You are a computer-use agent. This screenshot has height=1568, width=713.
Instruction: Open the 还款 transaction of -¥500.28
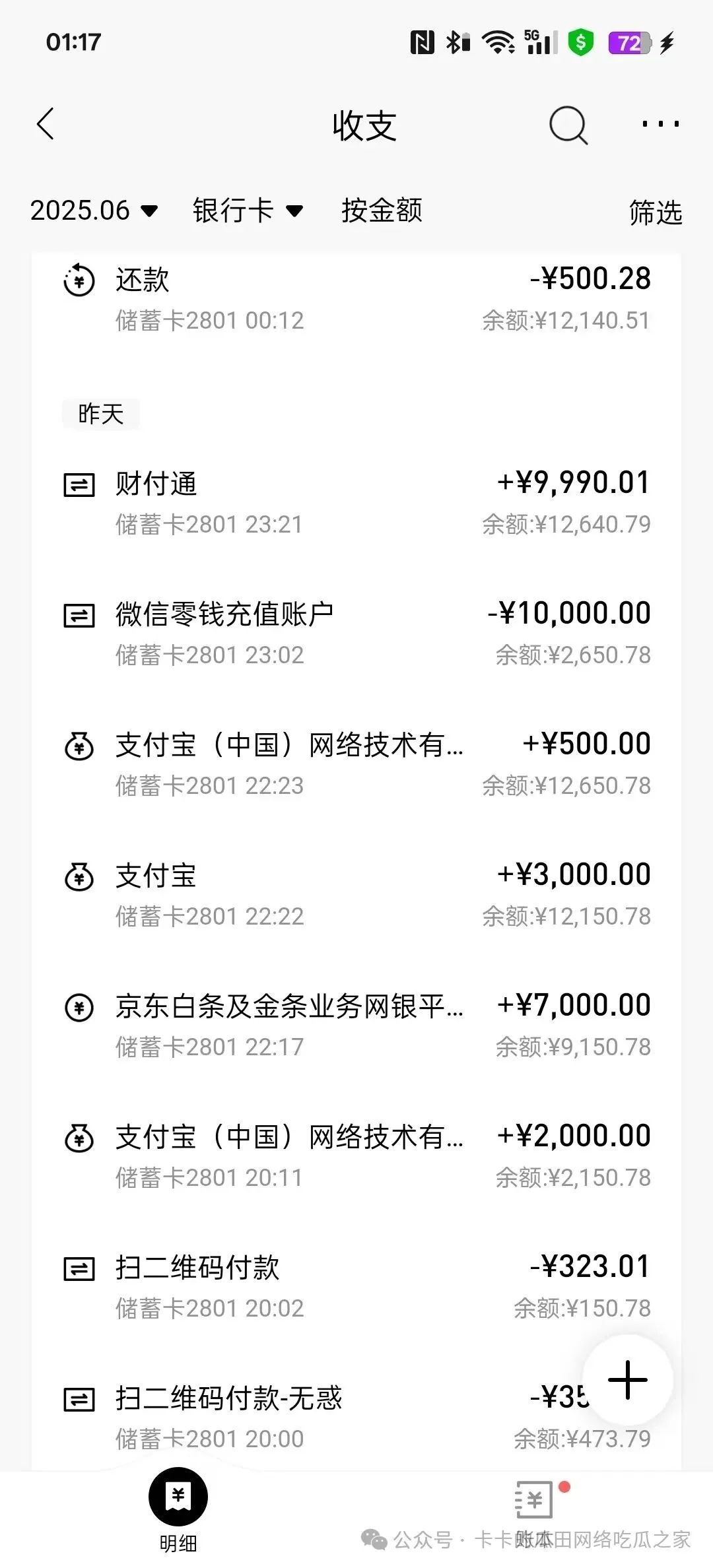point(356,298)
